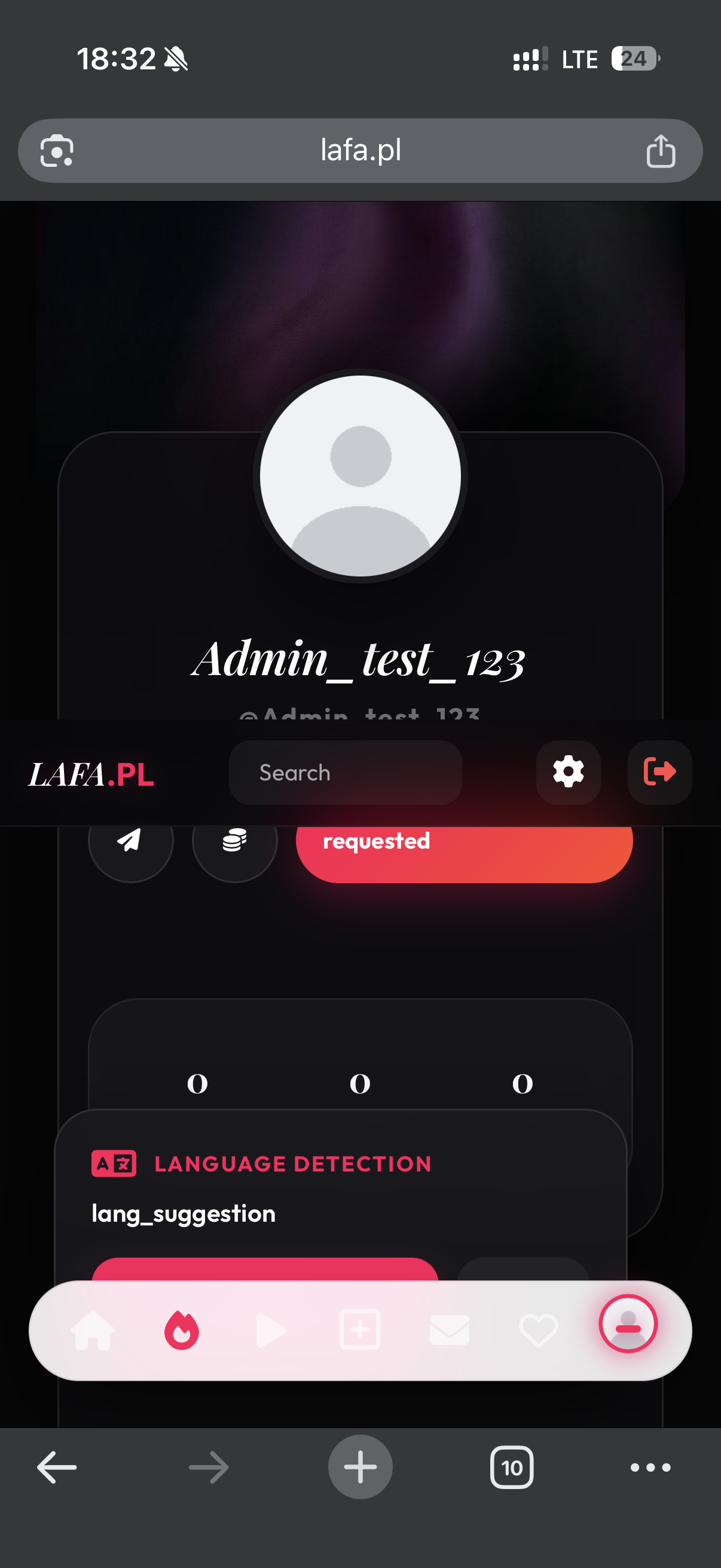
Task: Create a new post via plus tab
Action: point(359,1330)
